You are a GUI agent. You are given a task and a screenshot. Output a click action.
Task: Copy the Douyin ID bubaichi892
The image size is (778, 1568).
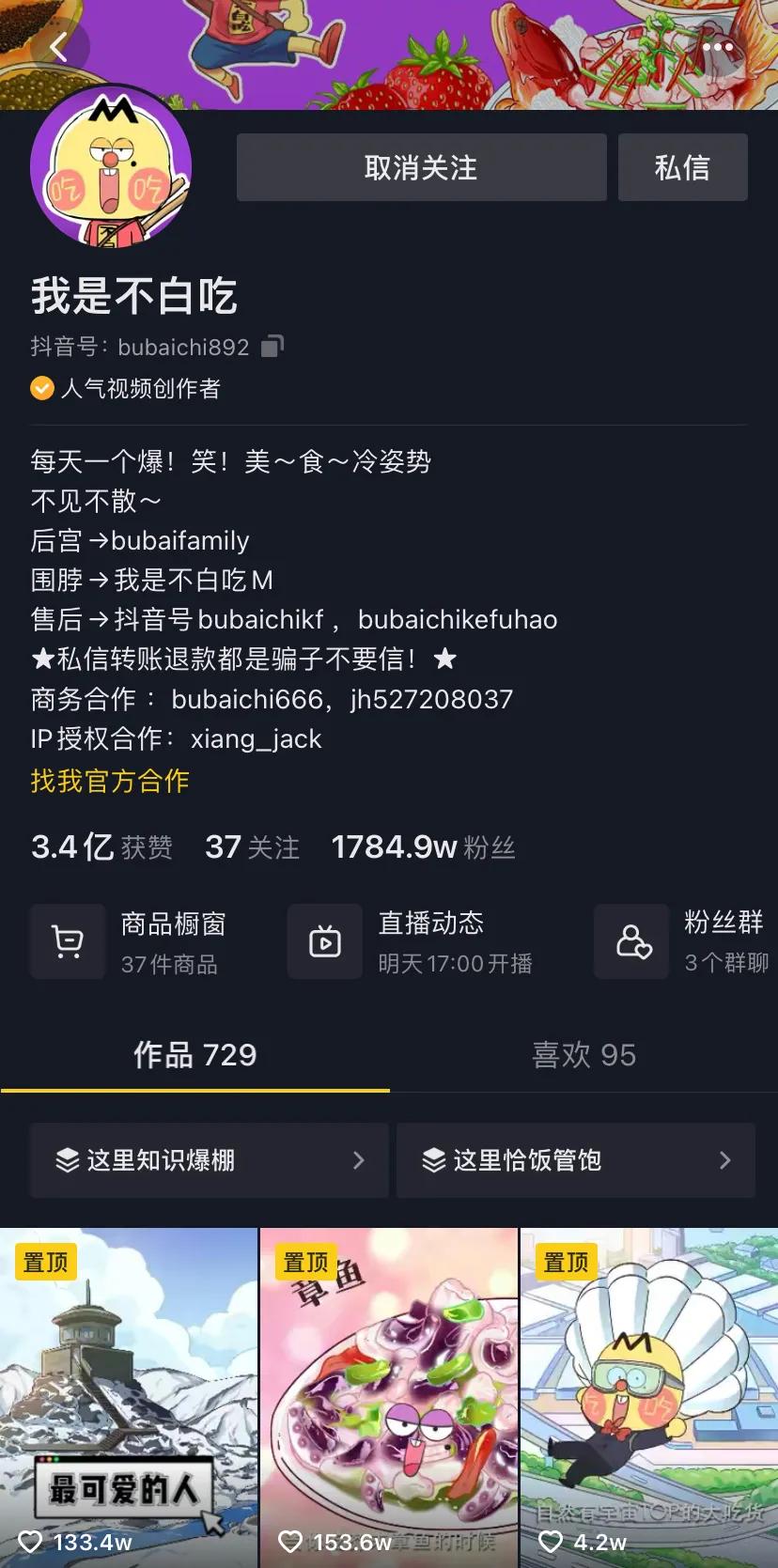pos(272,347)
